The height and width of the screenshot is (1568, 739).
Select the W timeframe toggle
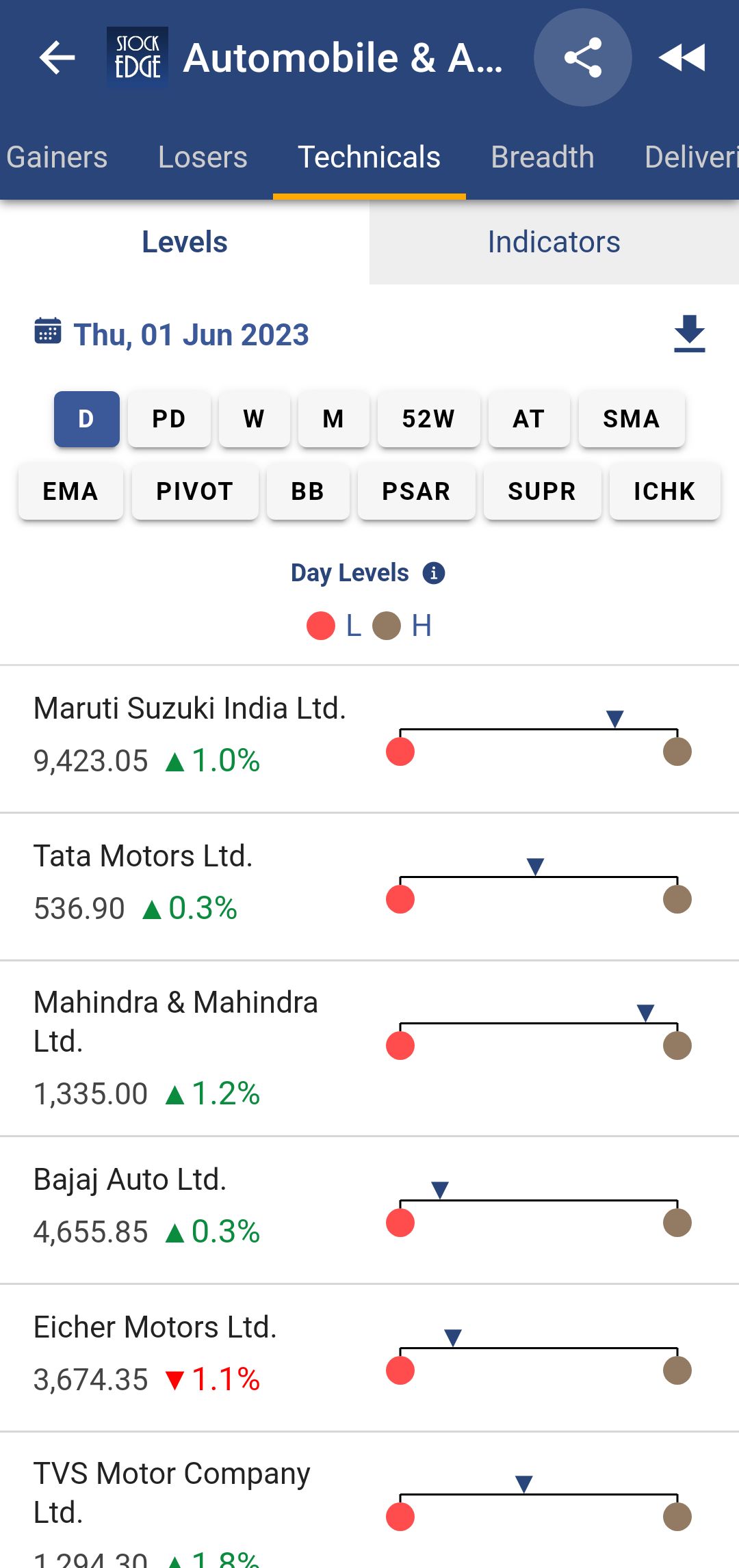[x=254, y=419]
